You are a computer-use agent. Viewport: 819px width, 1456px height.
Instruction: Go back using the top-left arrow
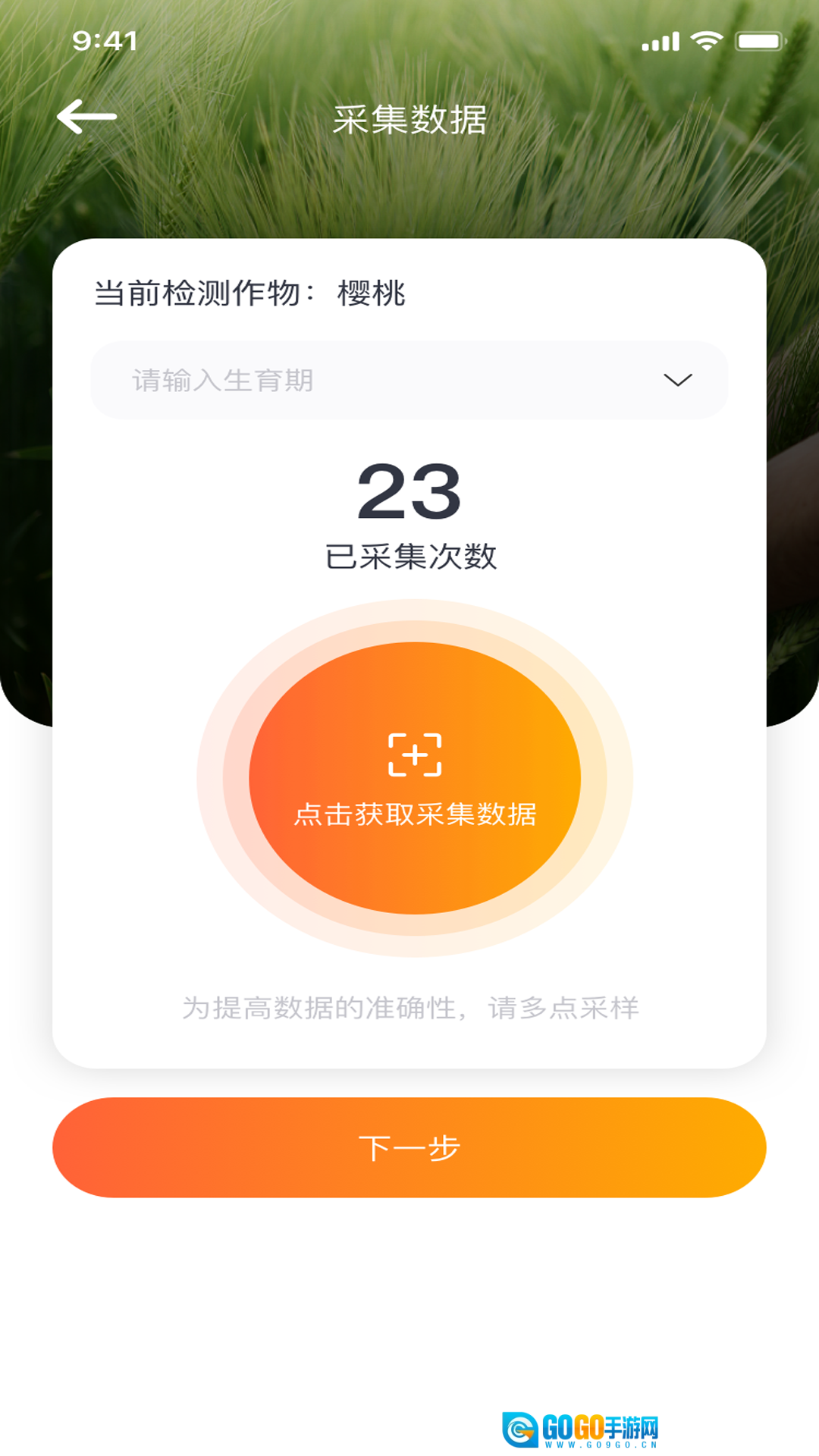86,117
